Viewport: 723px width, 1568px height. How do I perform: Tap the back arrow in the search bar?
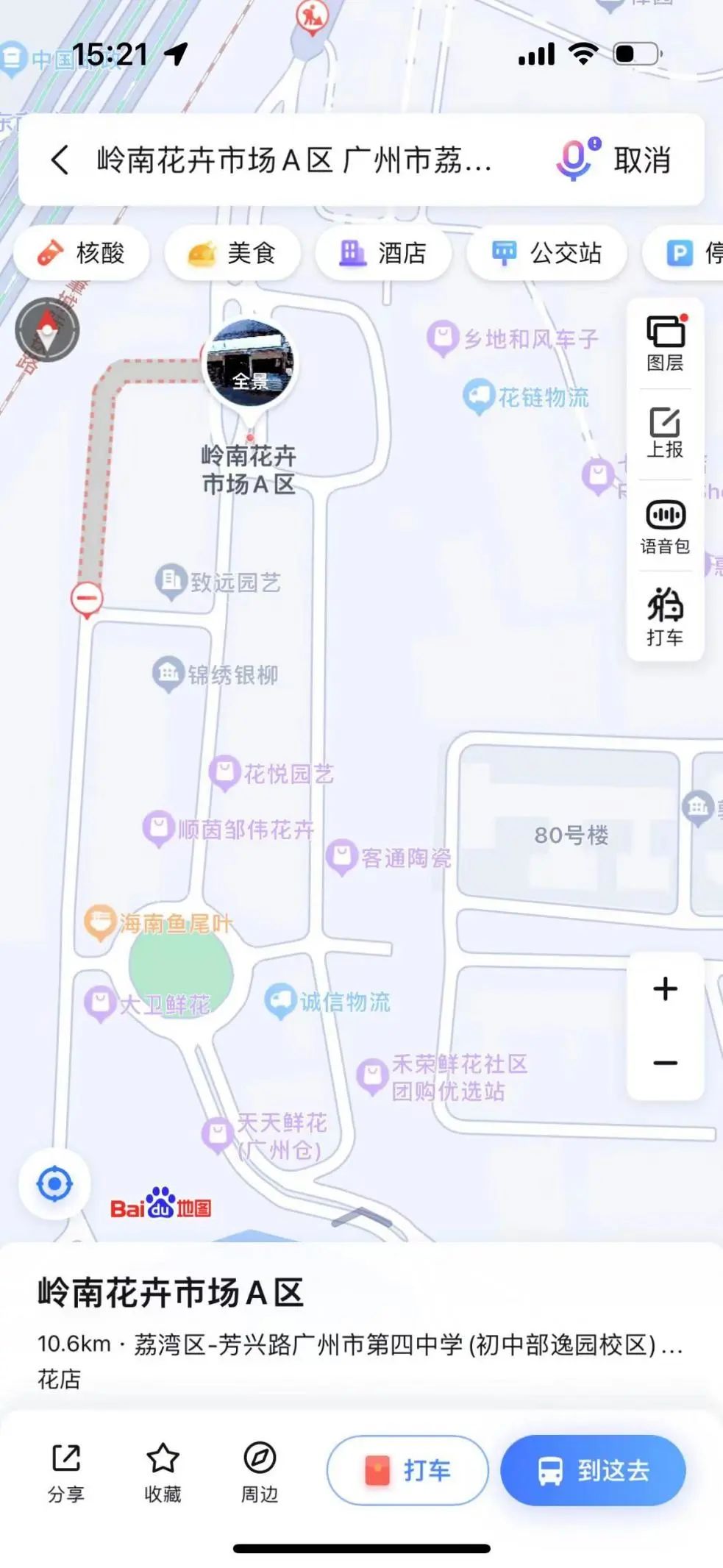coord(58,160)
